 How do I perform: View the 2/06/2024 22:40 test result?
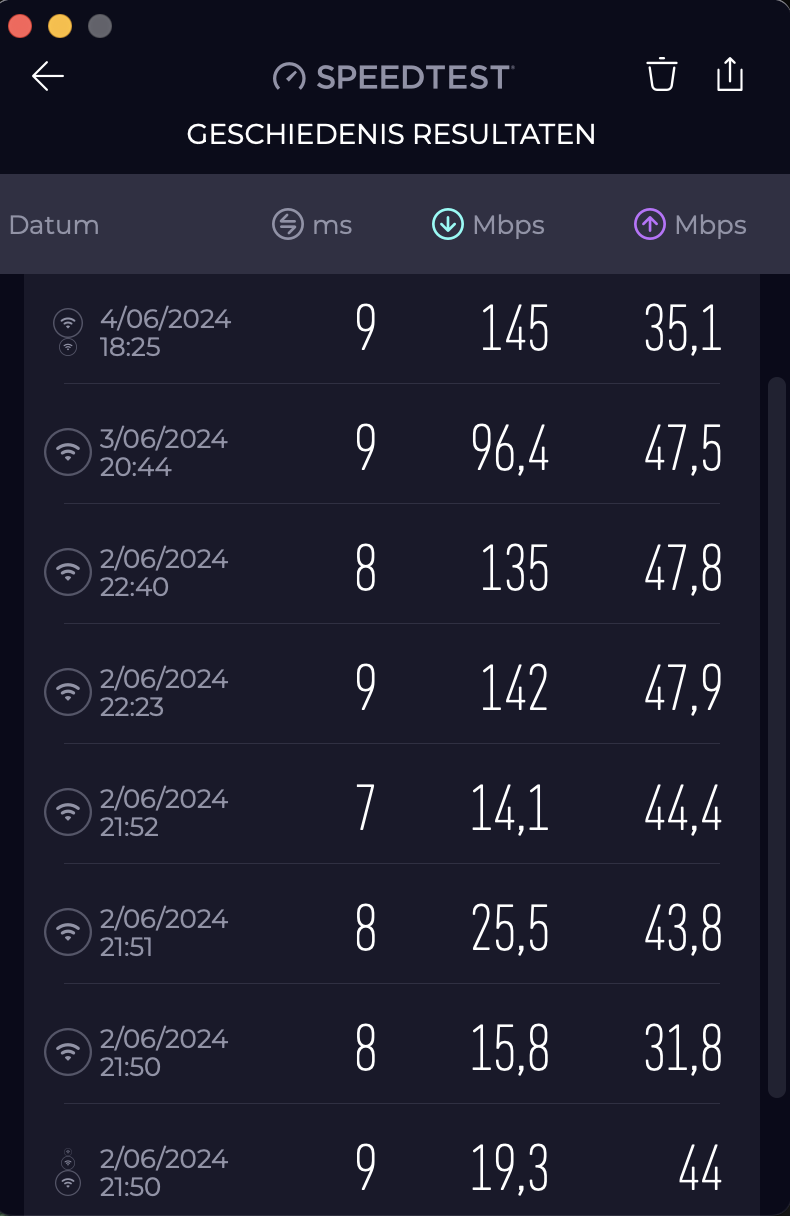point(392,569)
